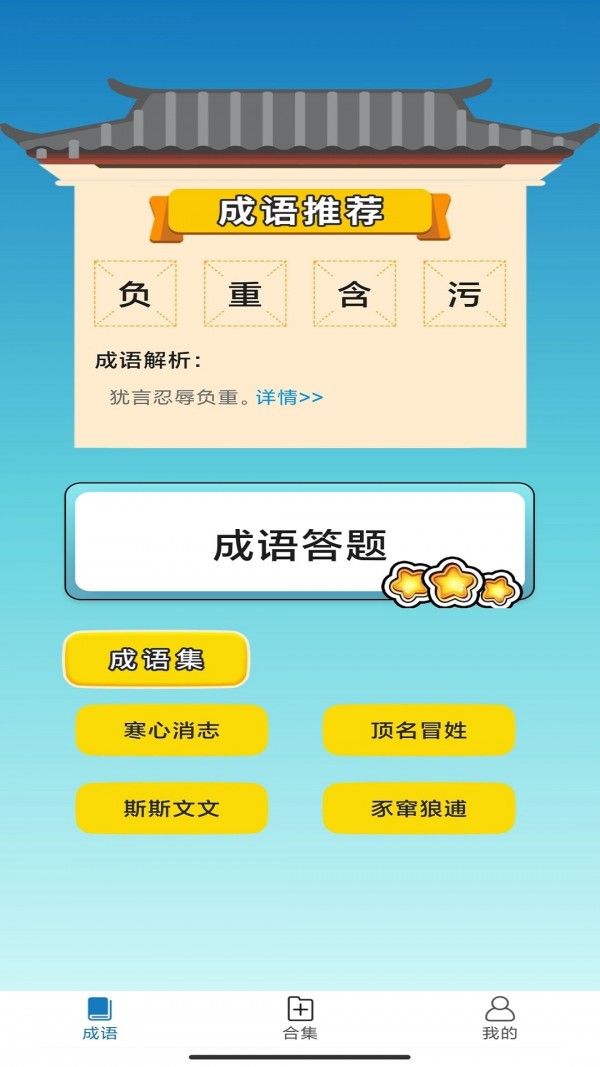View the idiom 豕窜狼逋
Viewport: 600px width, 1067px height.
pyautogui.click(x=418, y=808)
